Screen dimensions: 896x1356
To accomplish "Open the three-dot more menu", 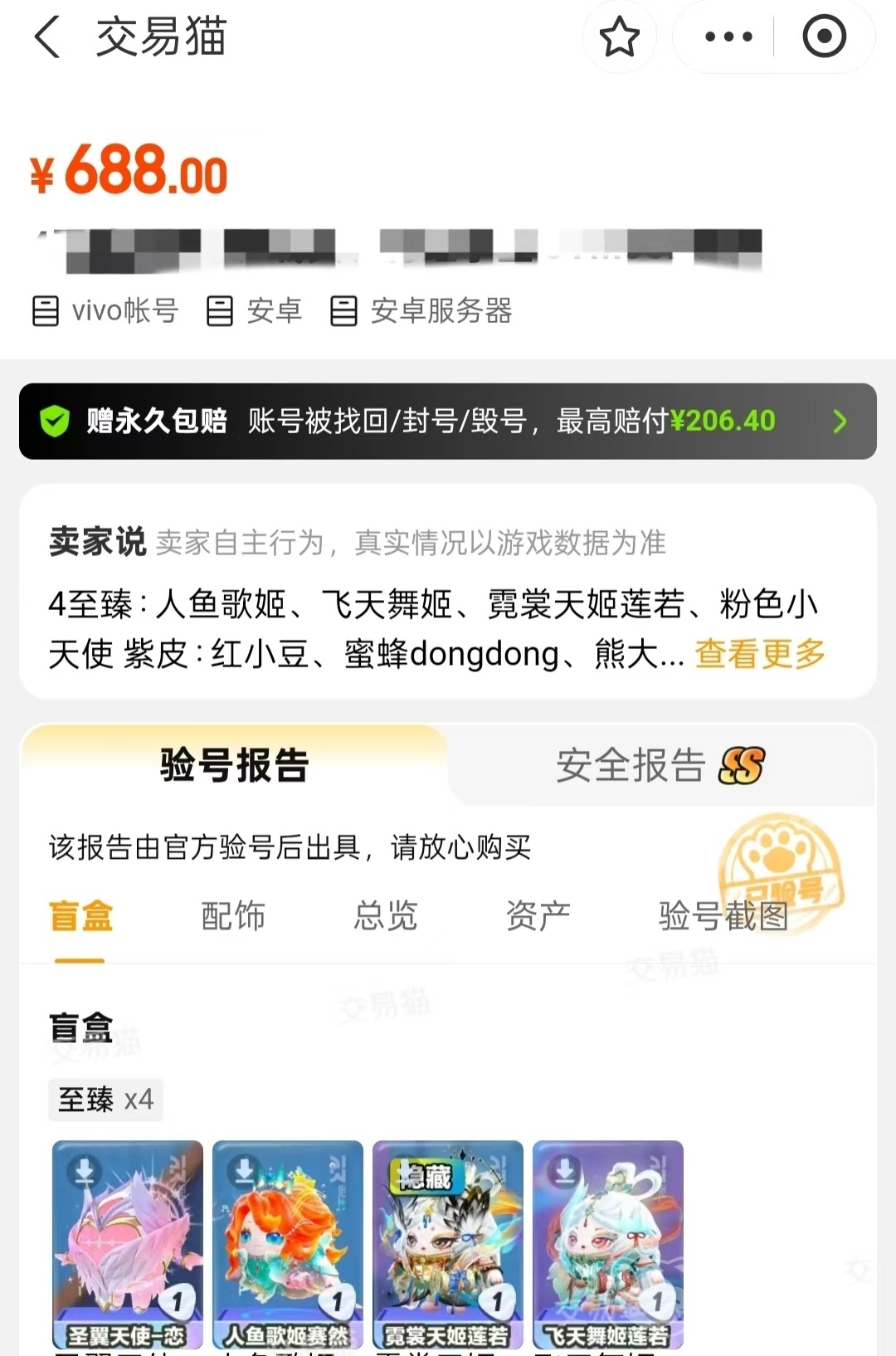I will [728, 37].
